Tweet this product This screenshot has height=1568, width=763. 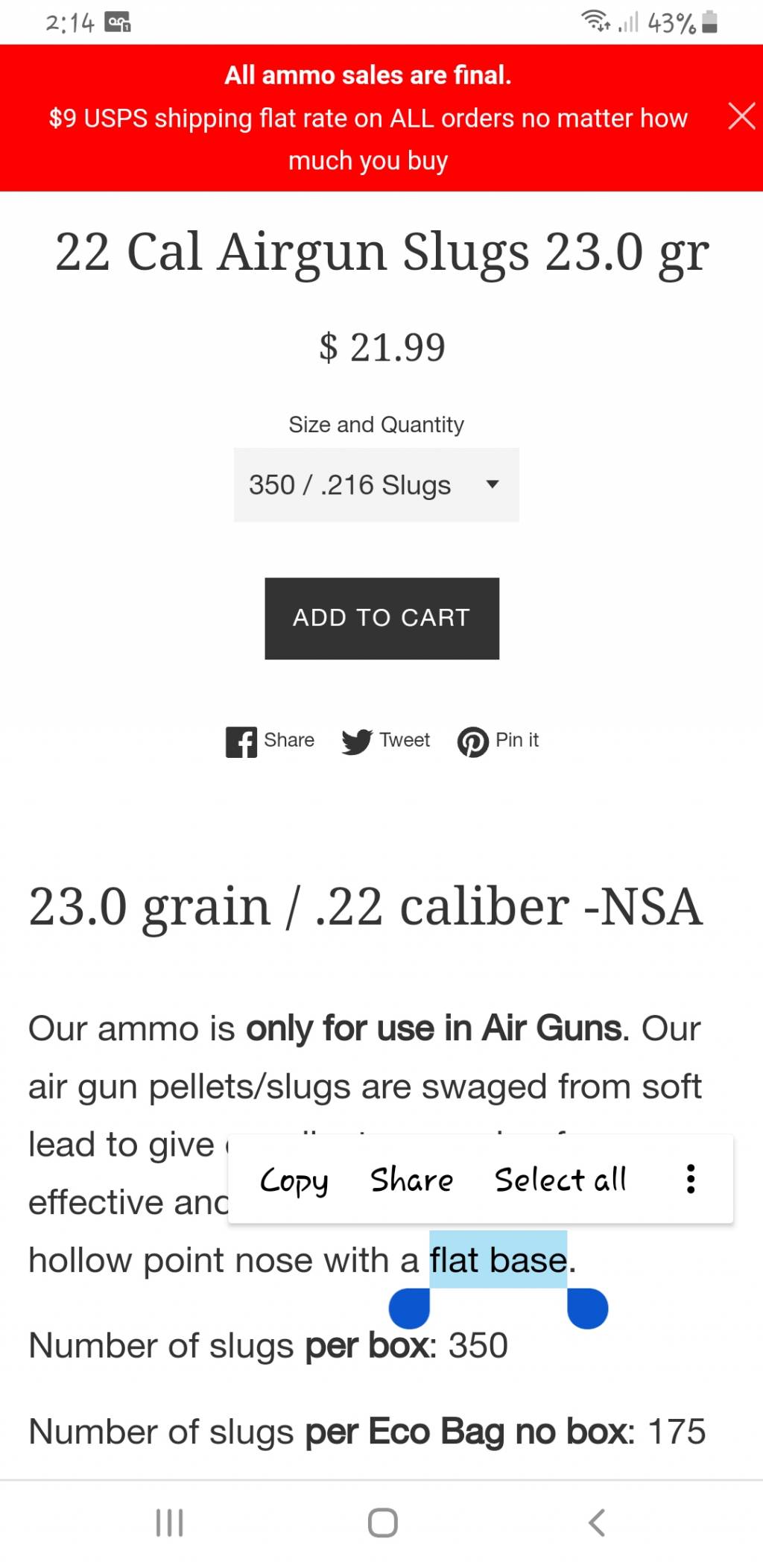386,741
